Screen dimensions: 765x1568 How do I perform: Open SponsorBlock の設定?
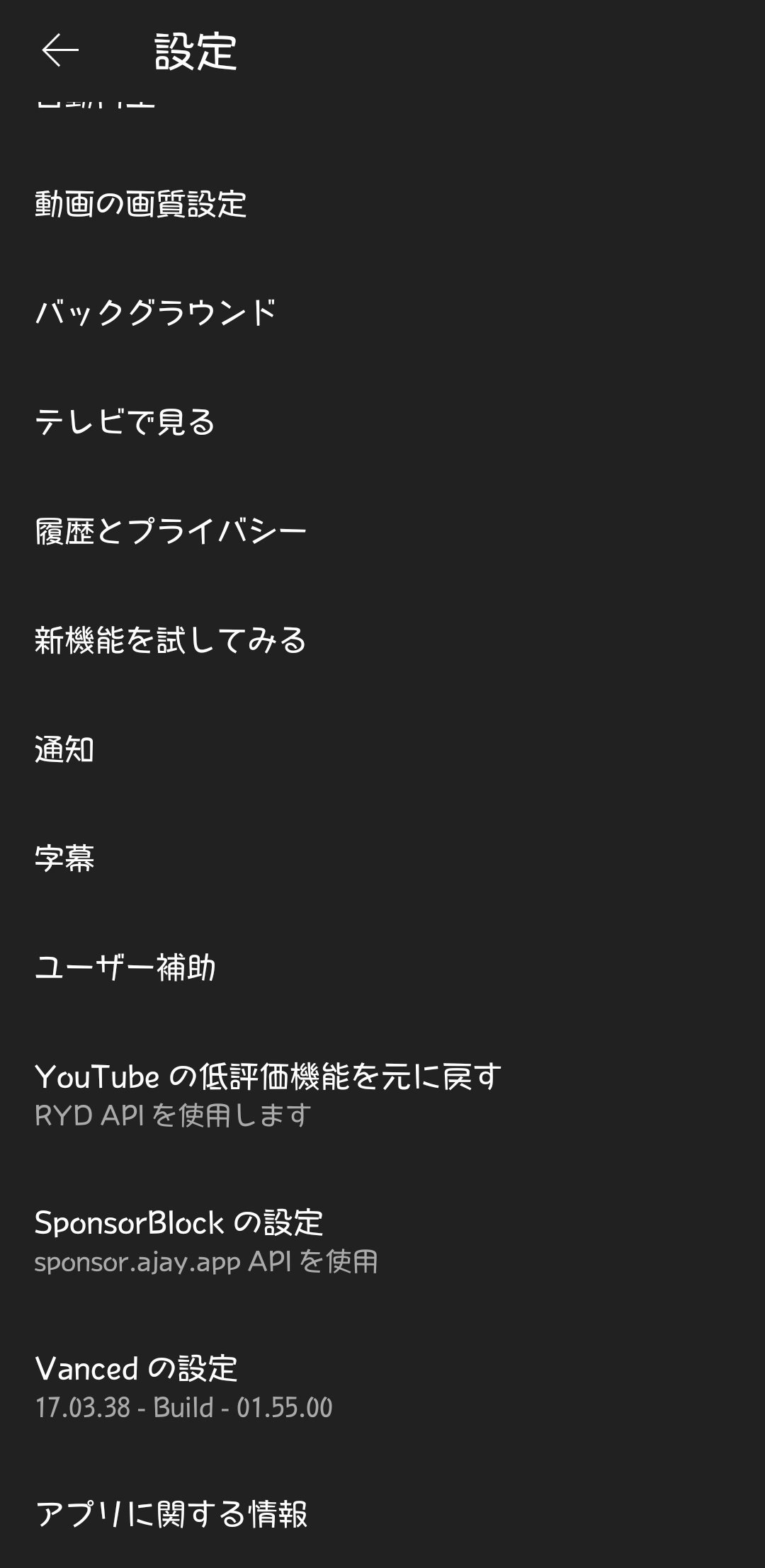tap(205, 1239)
